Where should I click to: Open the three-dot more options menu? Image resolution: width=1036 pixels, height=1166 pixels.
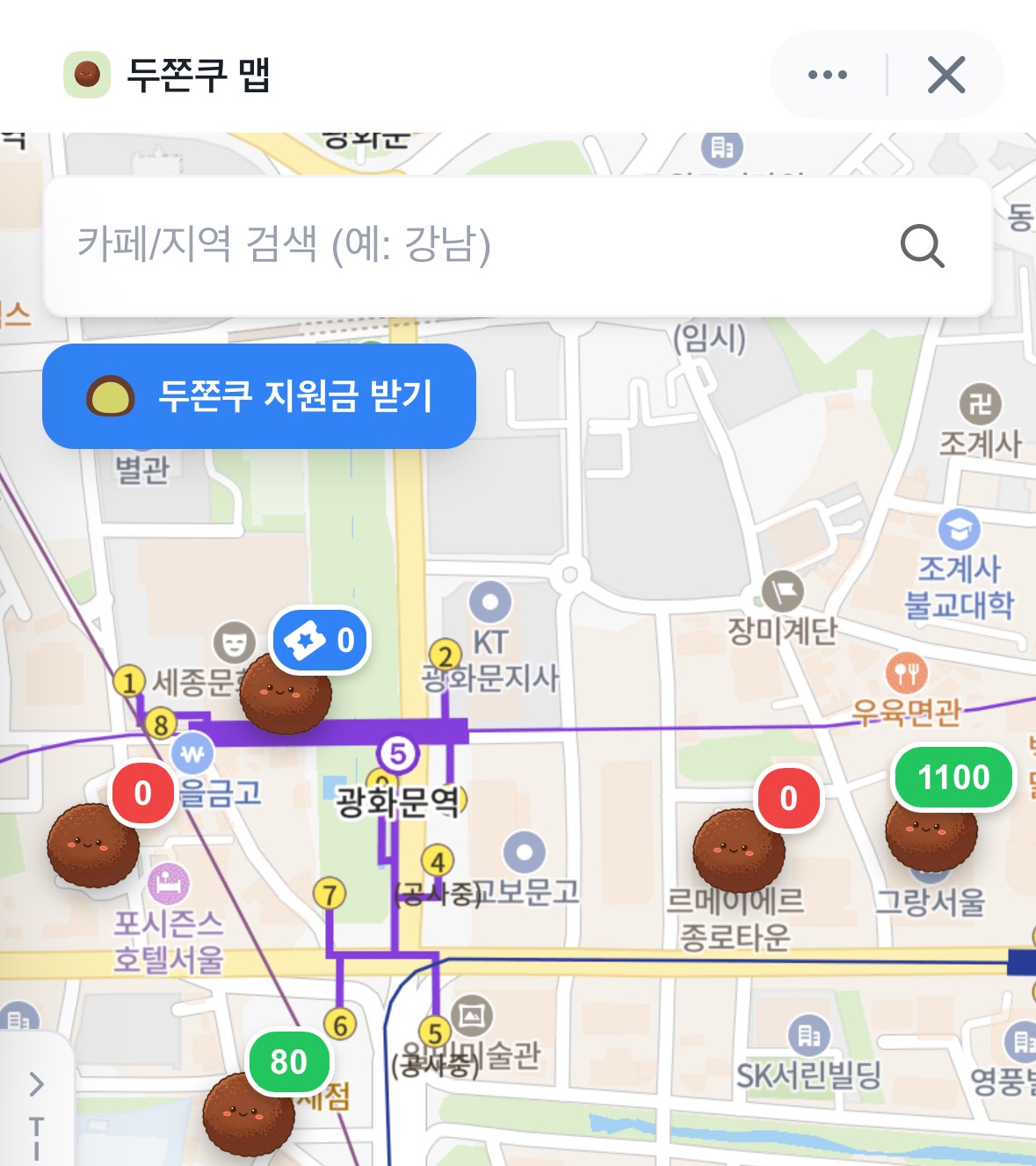click(827, 75)
